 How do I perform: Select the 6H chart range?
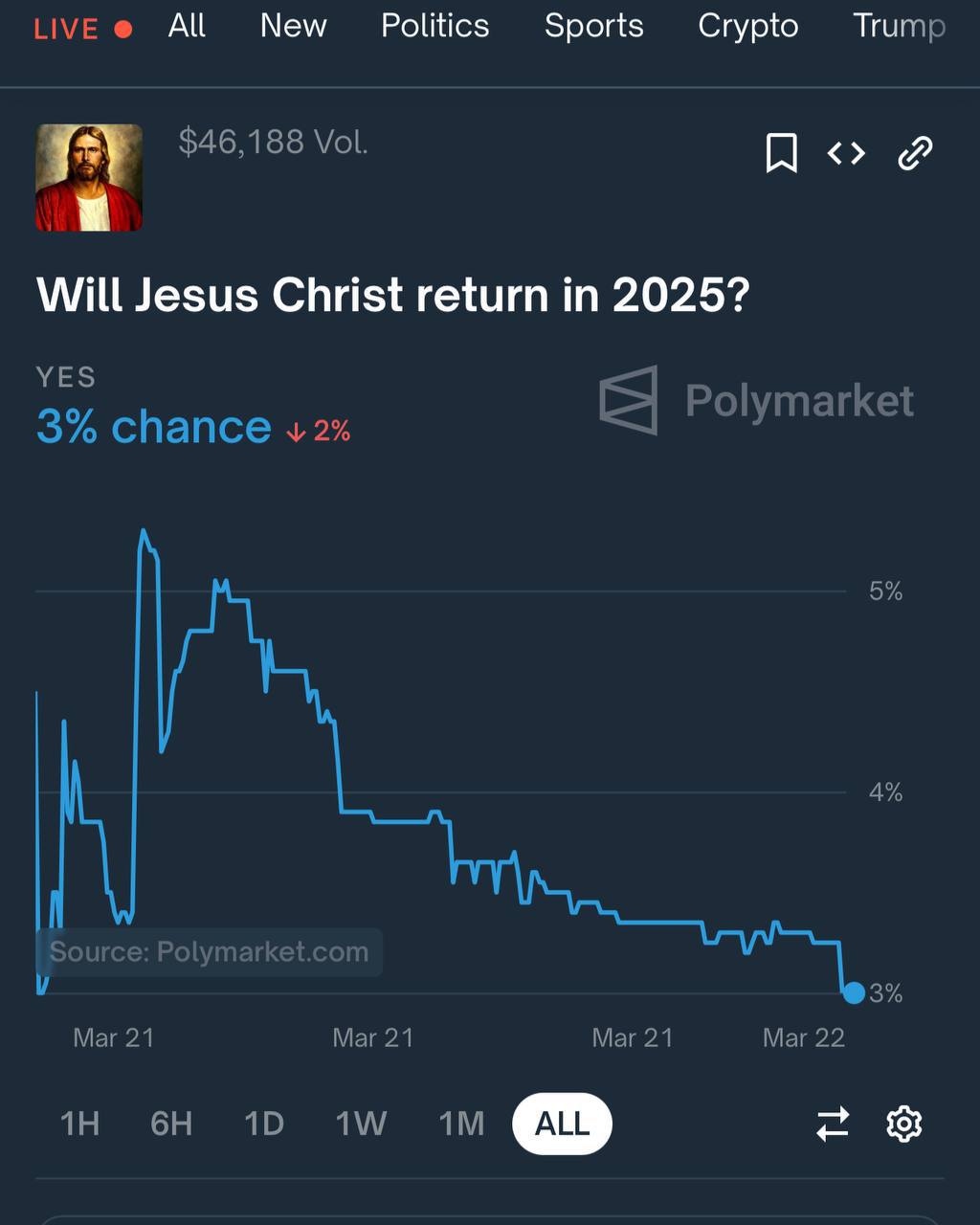pyautogui.click(x=171, y=1124)
